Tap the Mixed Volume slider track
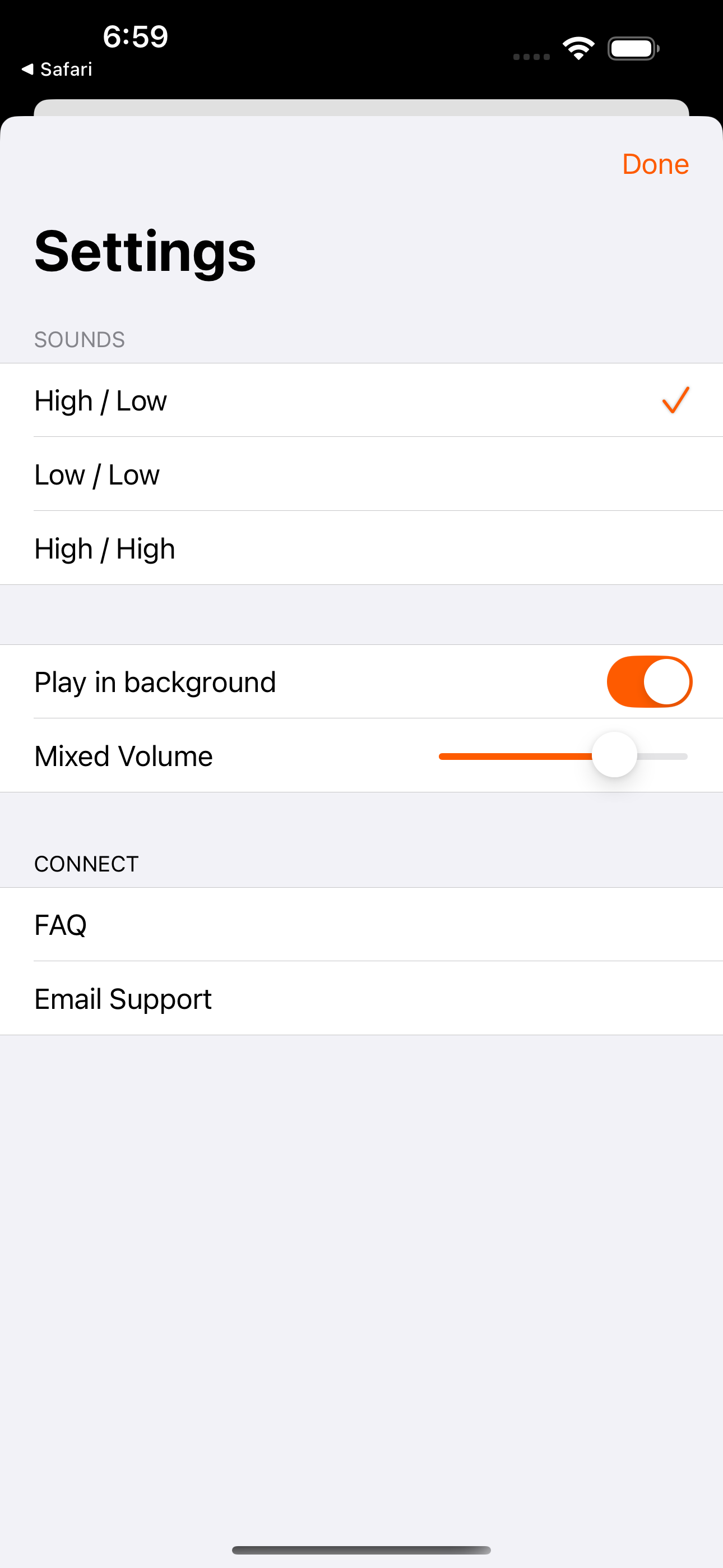 pos(562,756)
